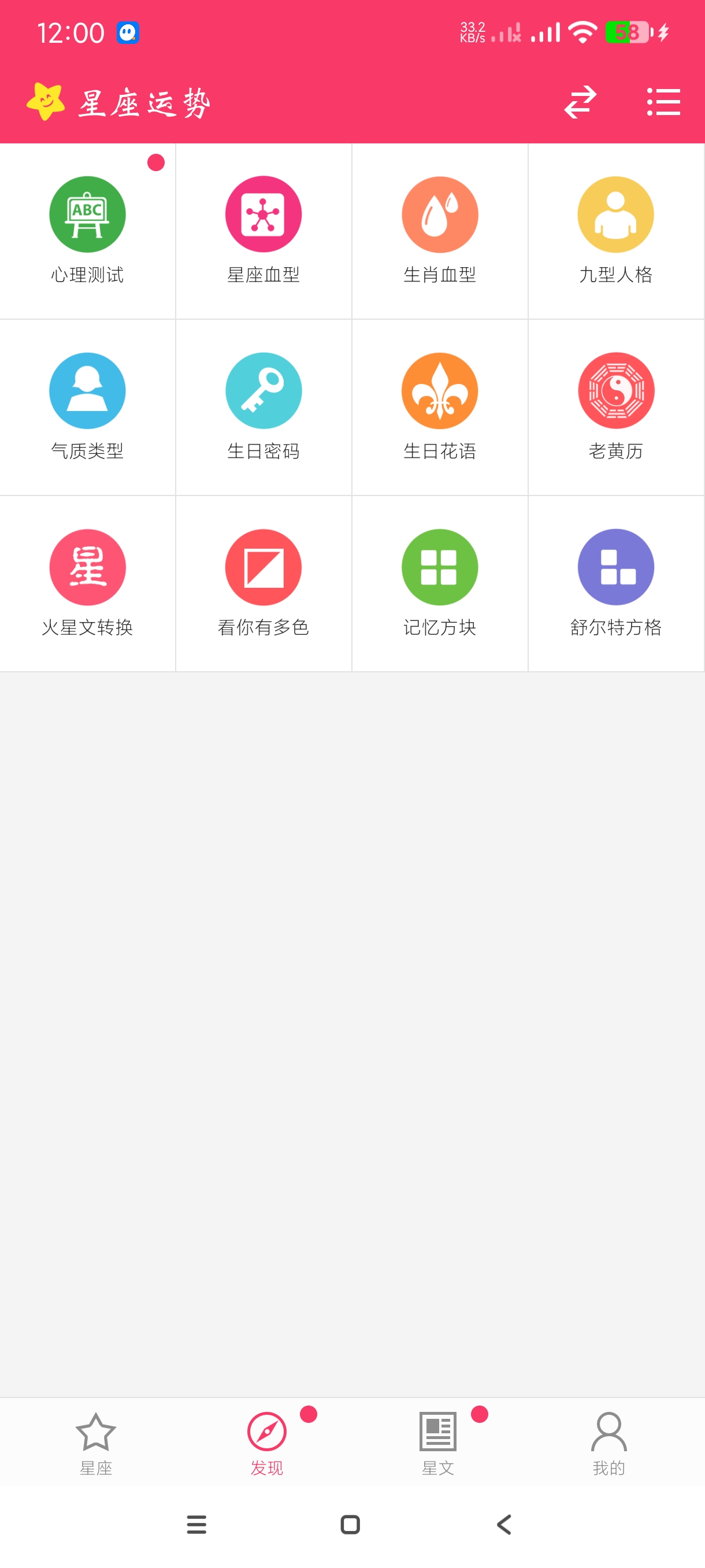
Task: Open the list menu icon
Action: coord(663,102)
